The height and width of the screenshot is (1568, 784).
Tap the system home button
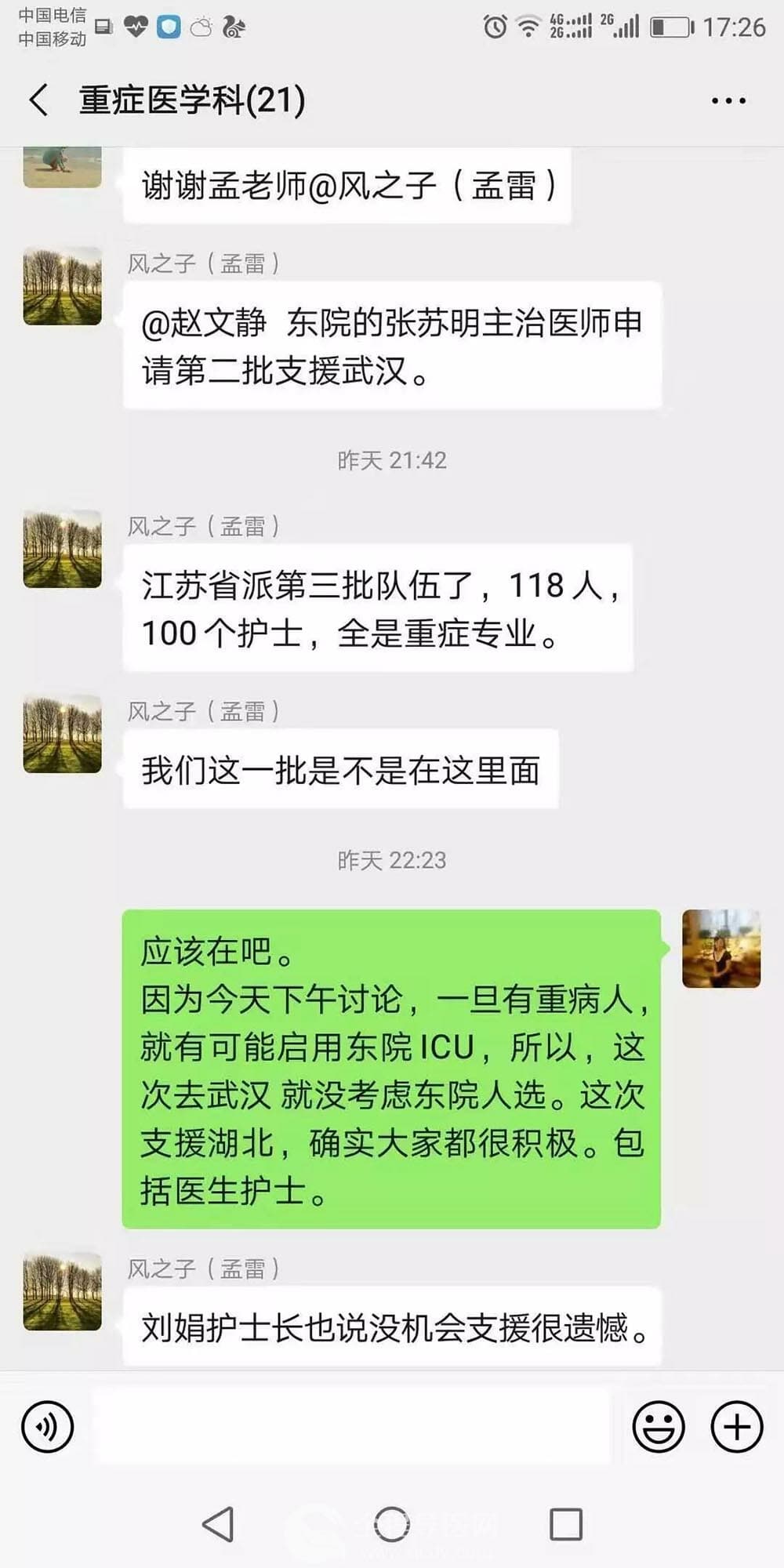point(391,1524)
